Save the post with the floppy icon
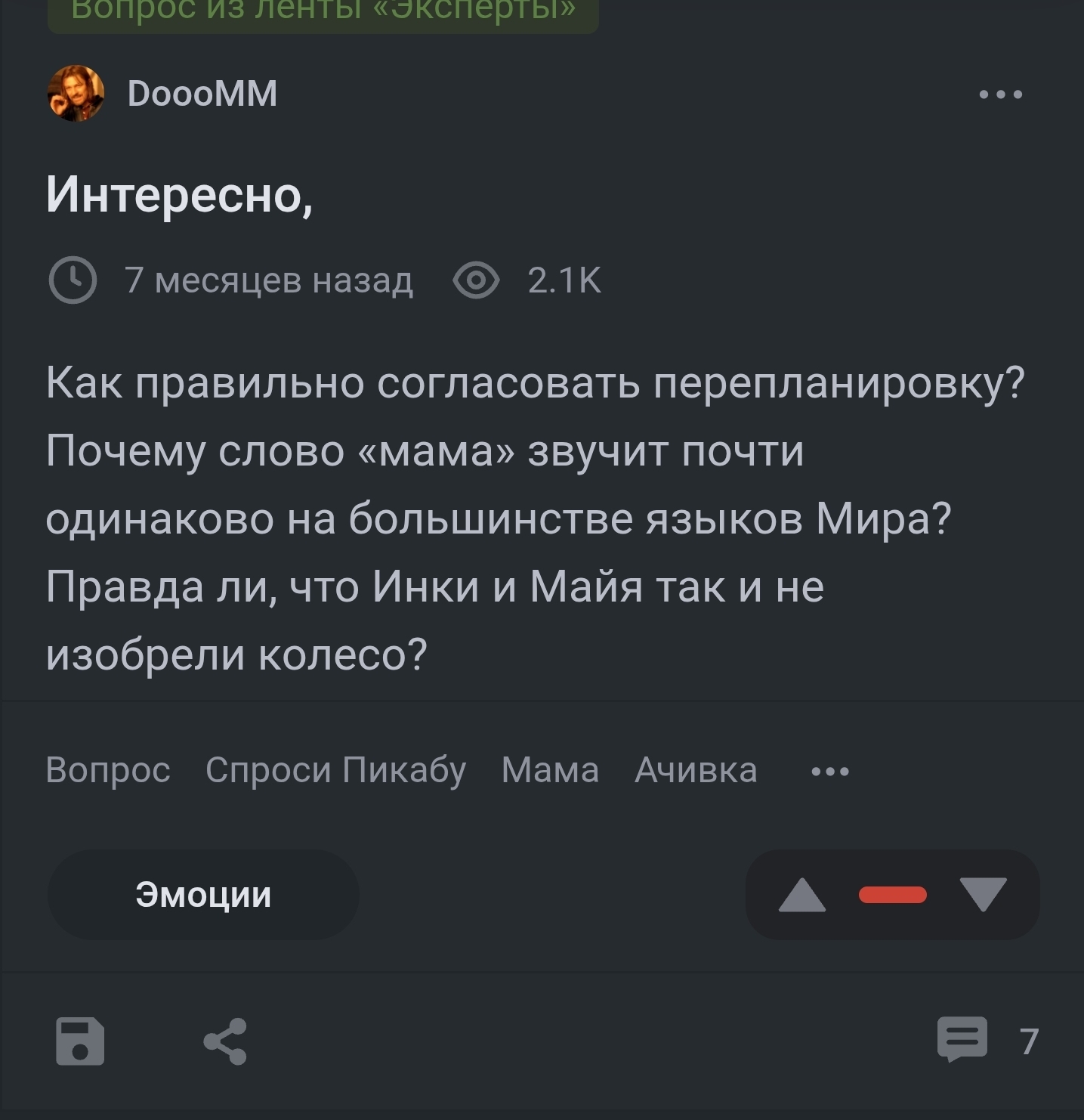 point(80,1041)
